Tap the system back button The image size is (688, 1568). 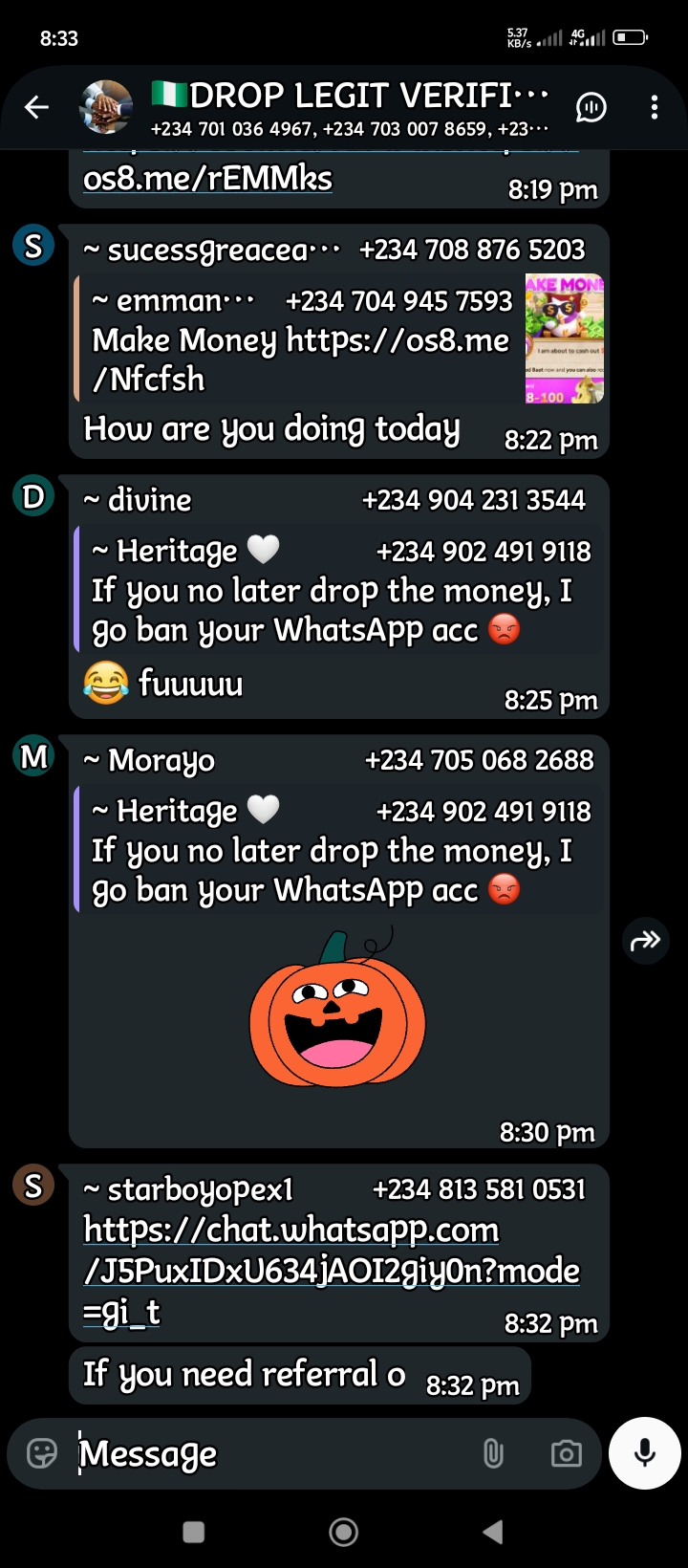(x=493, y=1532)
